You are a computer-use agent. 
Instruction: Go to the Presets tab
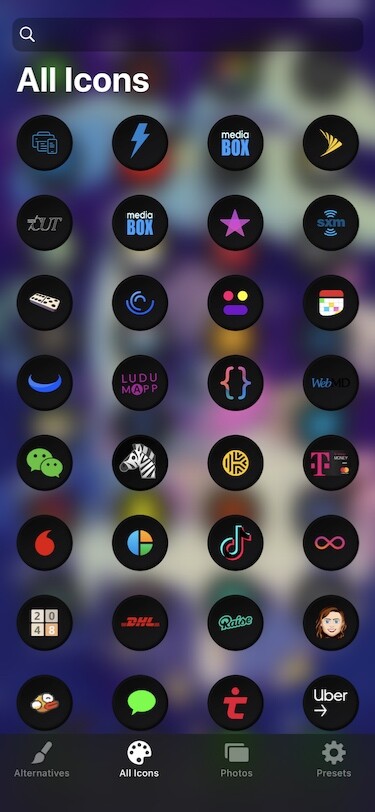pos(334,759)
